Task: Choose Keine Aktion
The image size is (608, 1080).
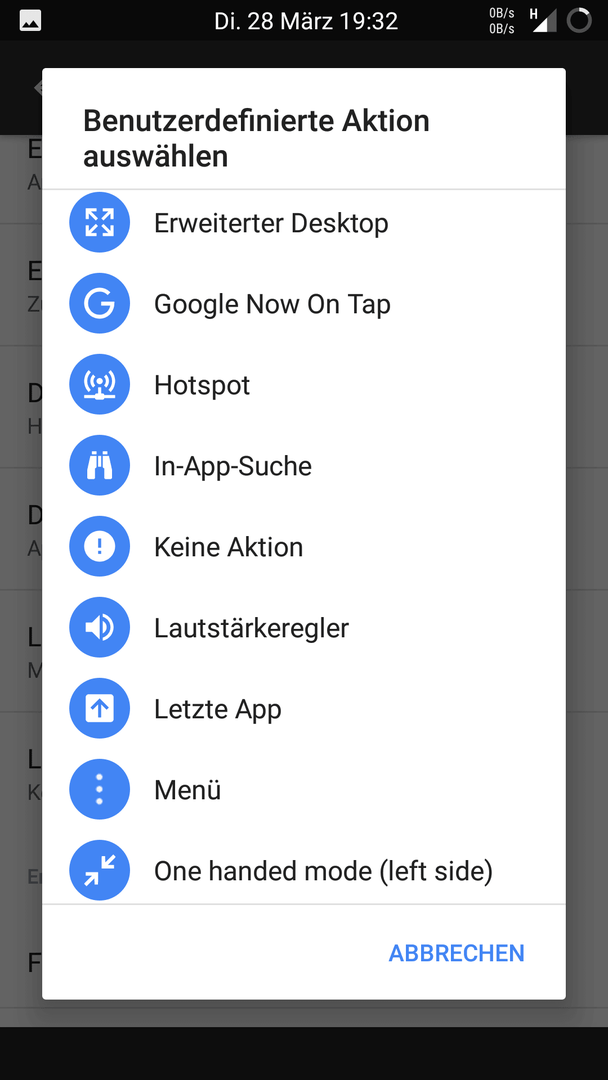Action: [x=304, y=547]
